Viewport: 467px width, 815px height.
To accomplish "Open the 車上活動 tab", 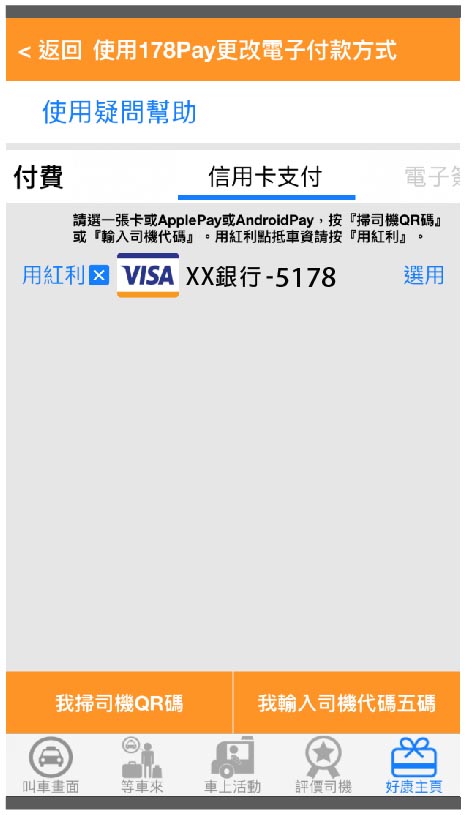I will [x=232, y=765].
